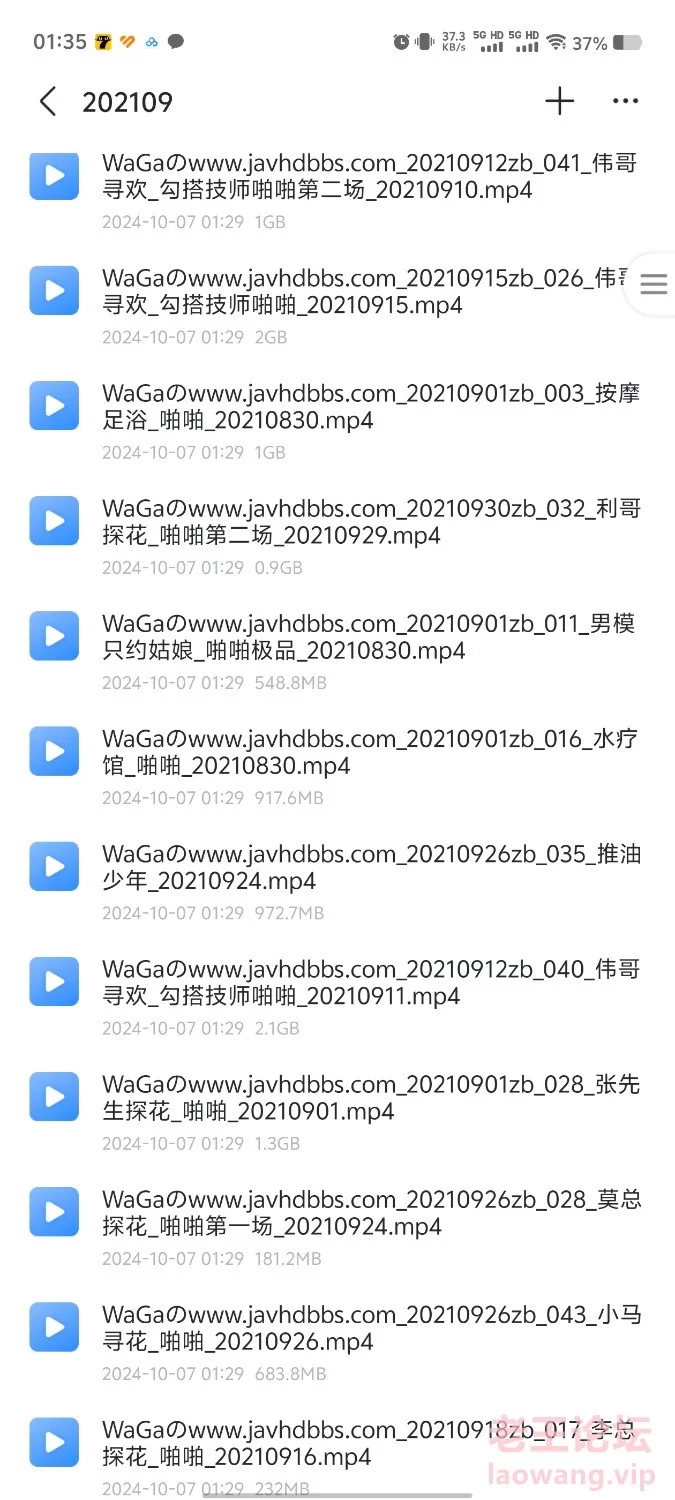
Task: Open the 2GB file 20210915zb_026
Action: pos(337,306)
